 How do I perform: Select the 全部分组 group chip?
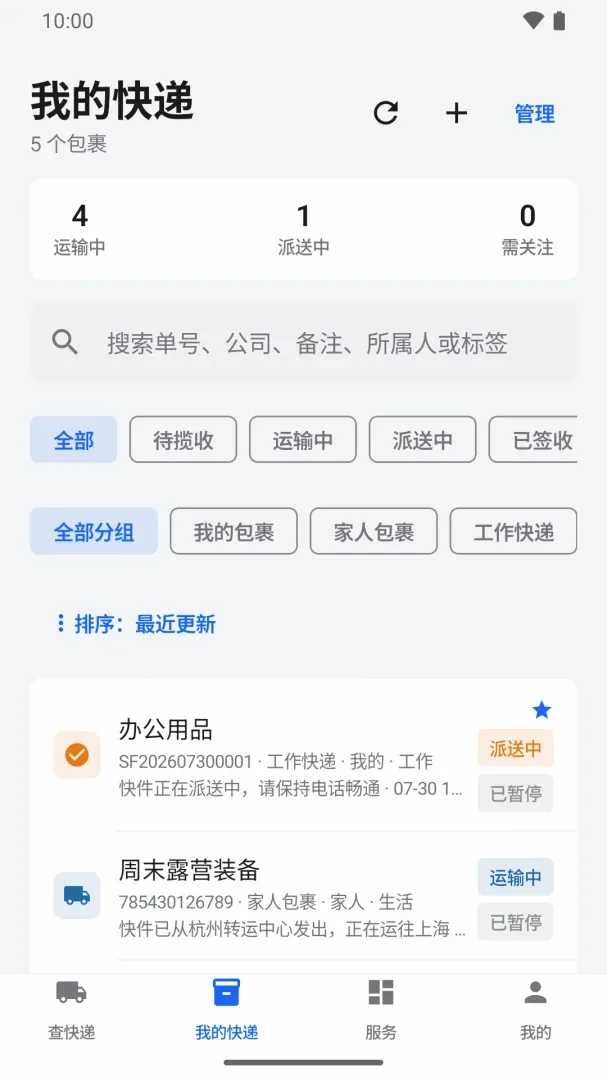[x=94, y=531]
